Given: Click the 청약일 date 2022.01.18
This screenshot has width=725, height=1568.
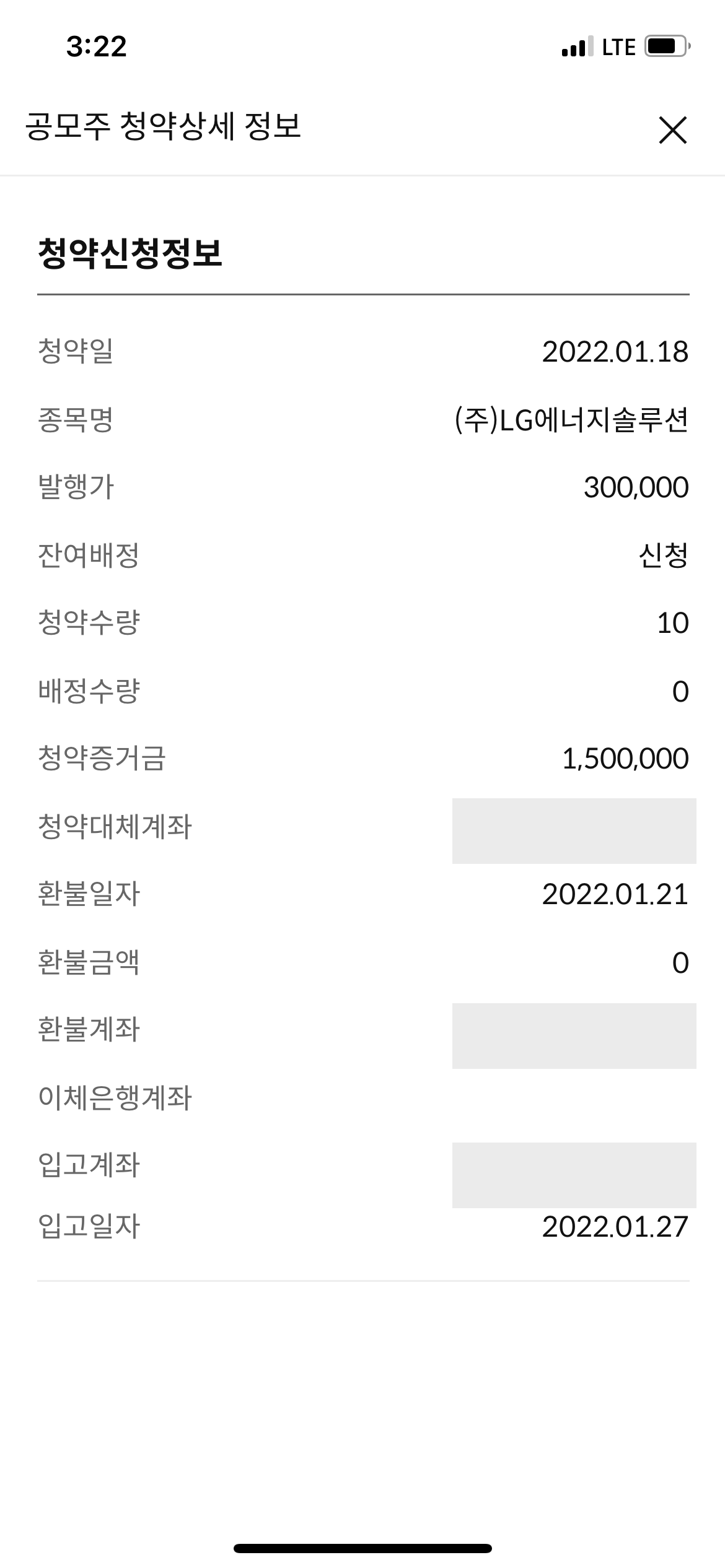Looking at the screenshot, I should coord(615,352).
